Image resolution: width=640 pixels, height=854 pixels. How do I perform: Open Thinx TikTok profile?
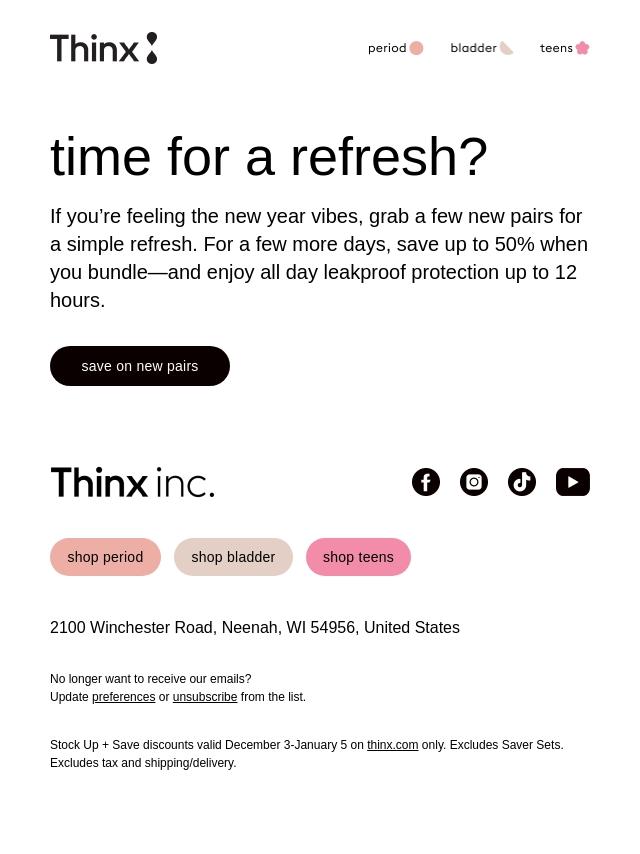tap(522, 482)
